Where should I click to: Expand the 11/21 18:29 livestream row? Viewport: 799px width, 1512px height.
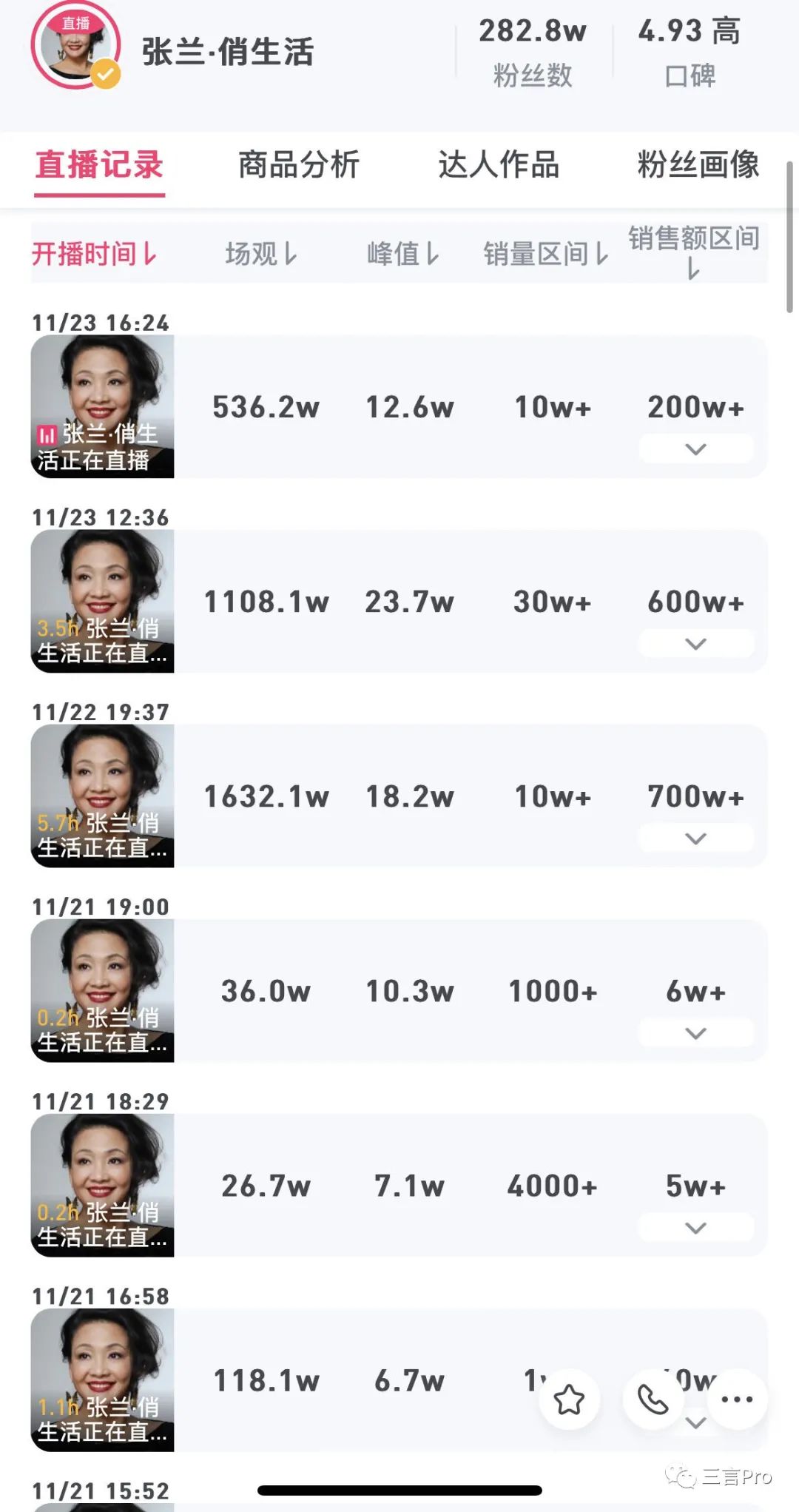(x=695, y=1228)
